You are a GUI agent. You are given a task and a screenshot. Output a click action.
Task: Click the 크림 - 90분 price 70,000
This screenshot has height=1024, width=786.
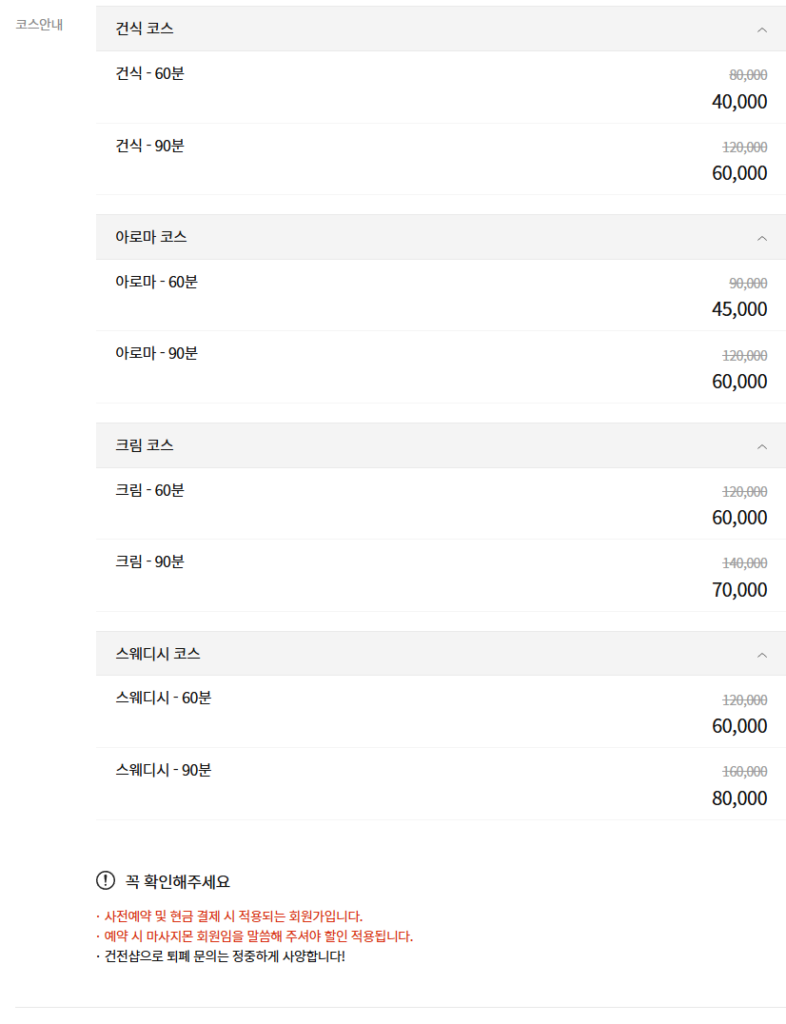(741, 590)
